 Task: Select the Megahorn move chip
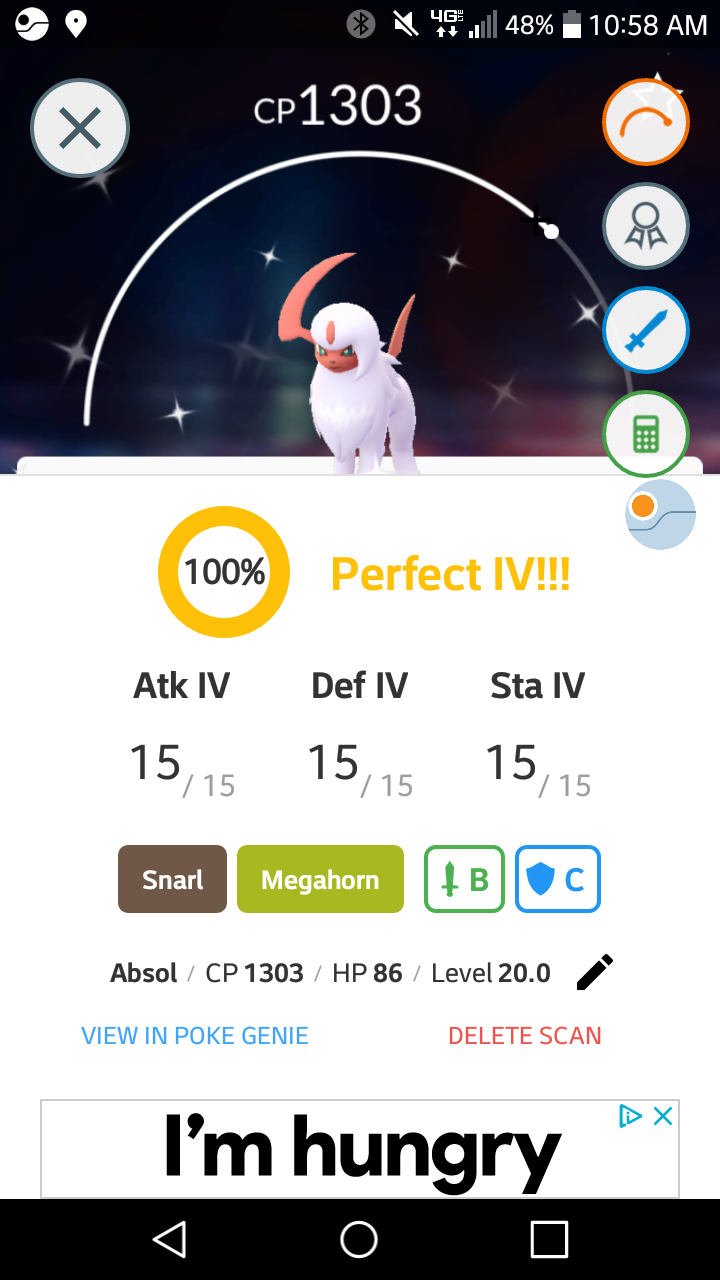(320, 879)
